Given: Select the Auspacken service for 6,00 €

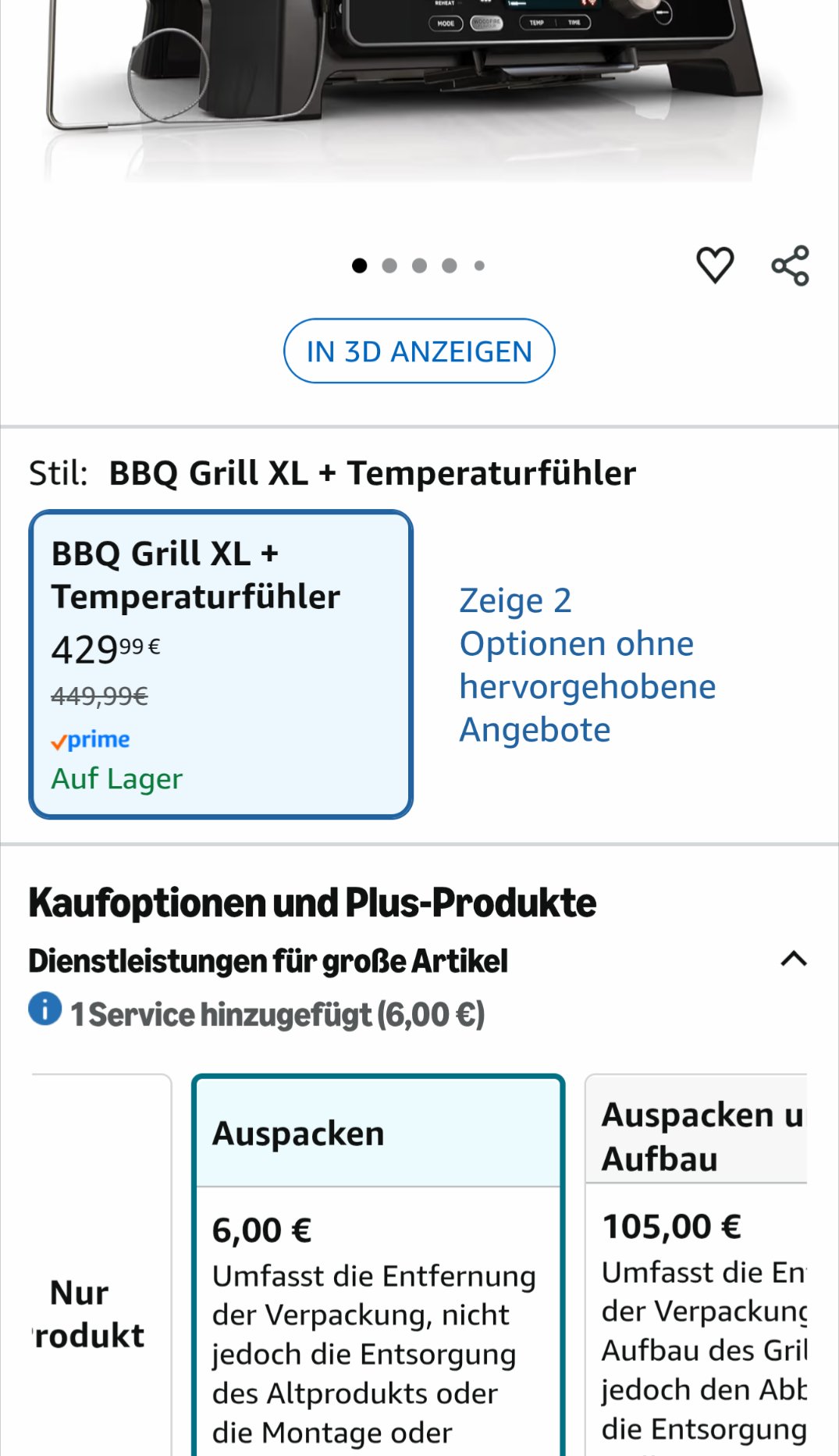Looking at the screenshot, I should coord(378,1265).
